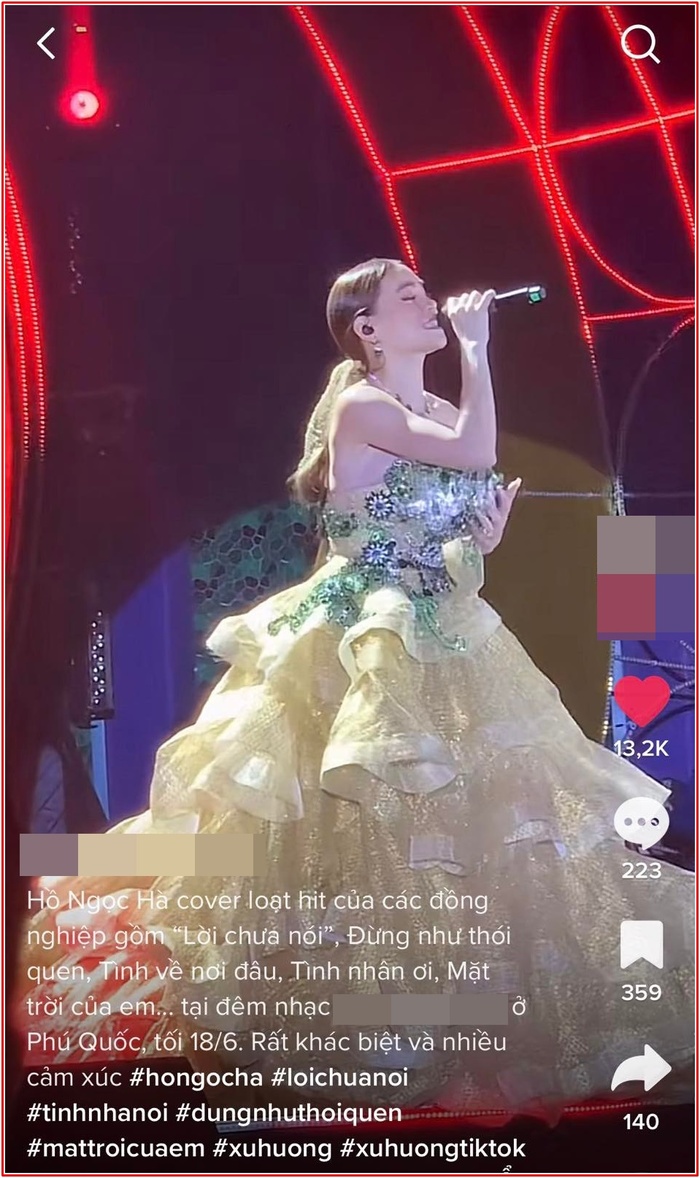Screen dimensions: 700x1178
Task: Like this video with the heart
Action: pyautogui.click(x=641, y=701)
